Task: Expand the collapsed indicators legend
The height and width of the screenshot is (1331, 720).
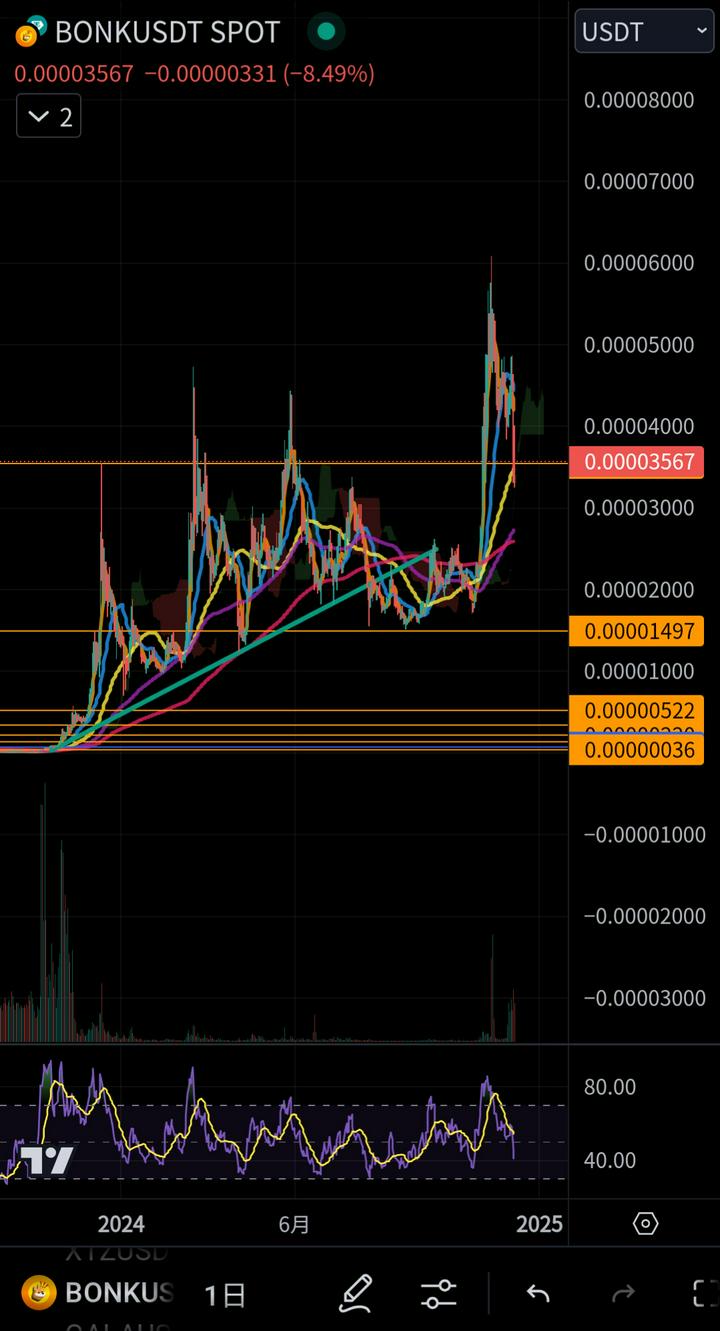Action: pos(48,117)
